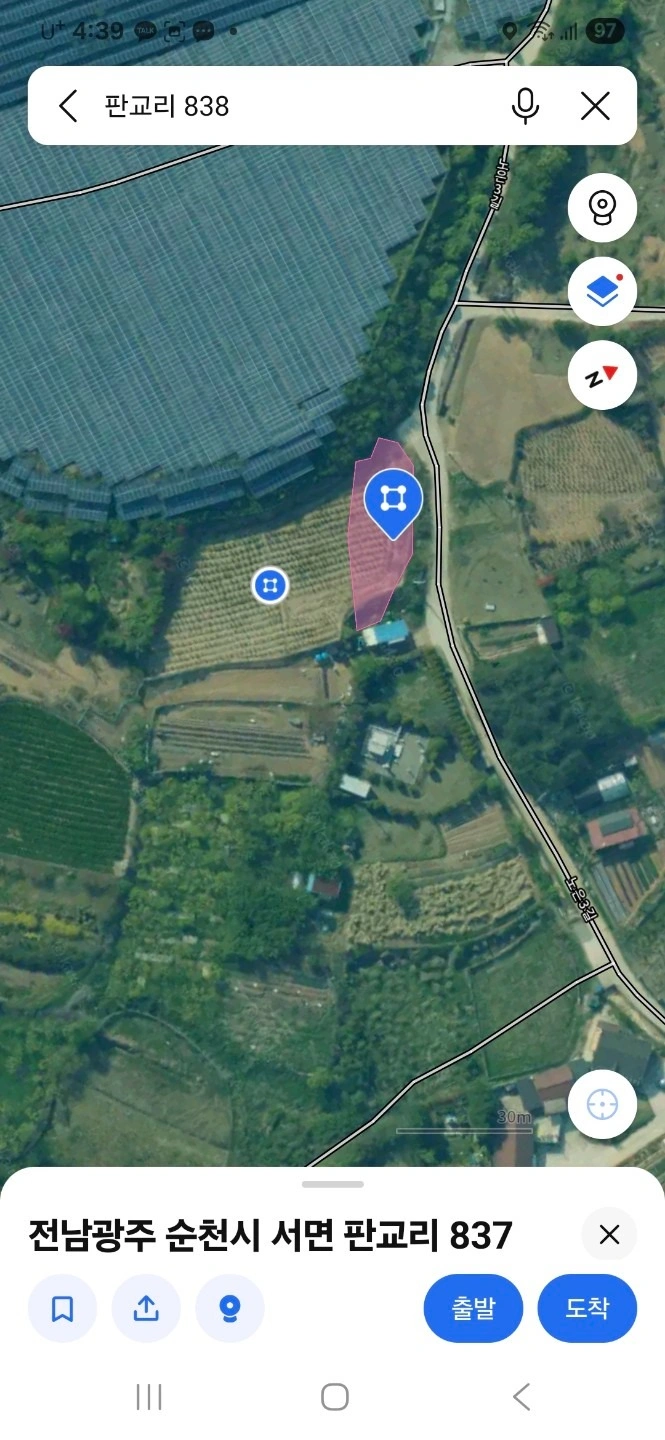This screenshot has width=665, height=1440.
Task: Share the 판교리 837 location
Action: click(x=146, y=1308)
